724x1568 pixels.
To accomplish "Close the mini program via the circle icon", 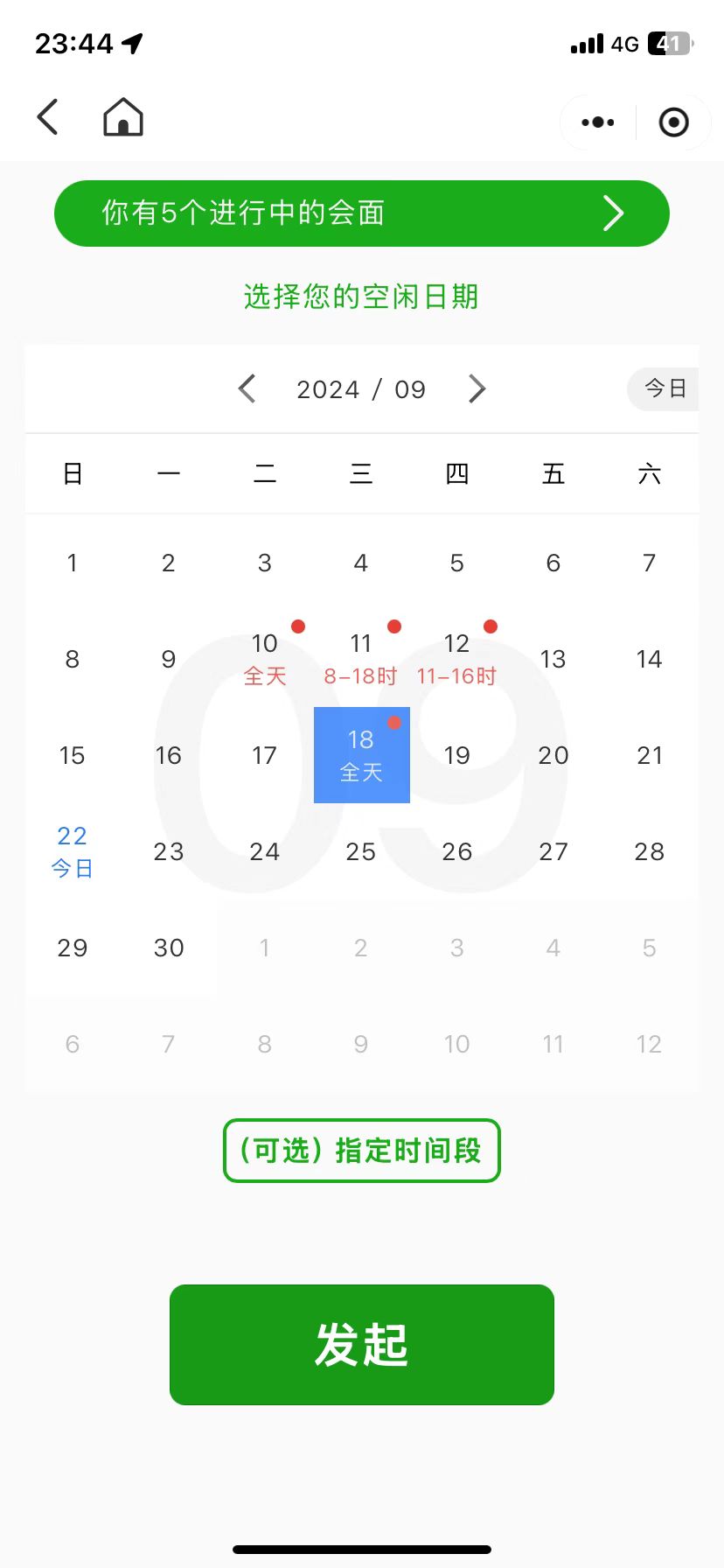I will click(x=673, y=122).
